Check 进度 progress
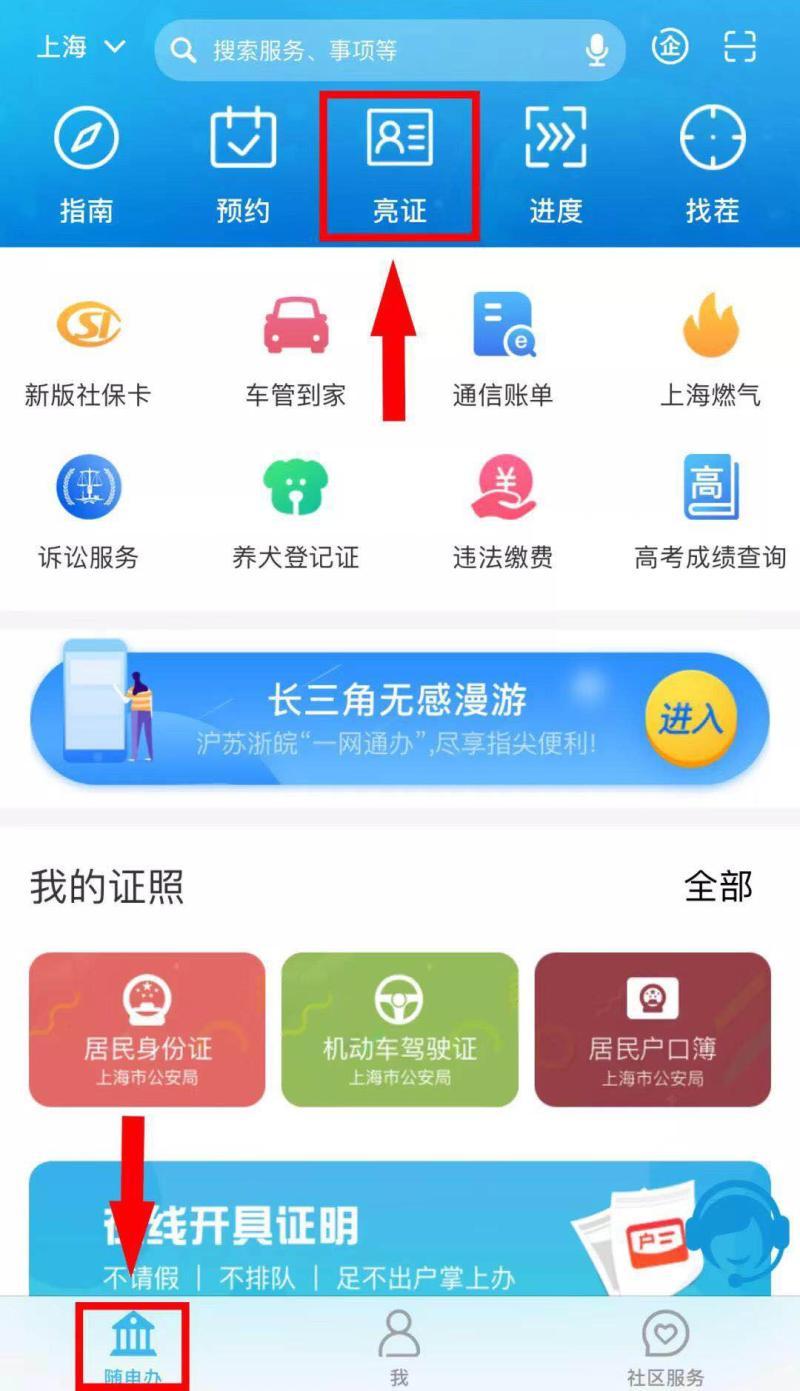This screenshot has height=1391, width=800. tap(555, 165)
